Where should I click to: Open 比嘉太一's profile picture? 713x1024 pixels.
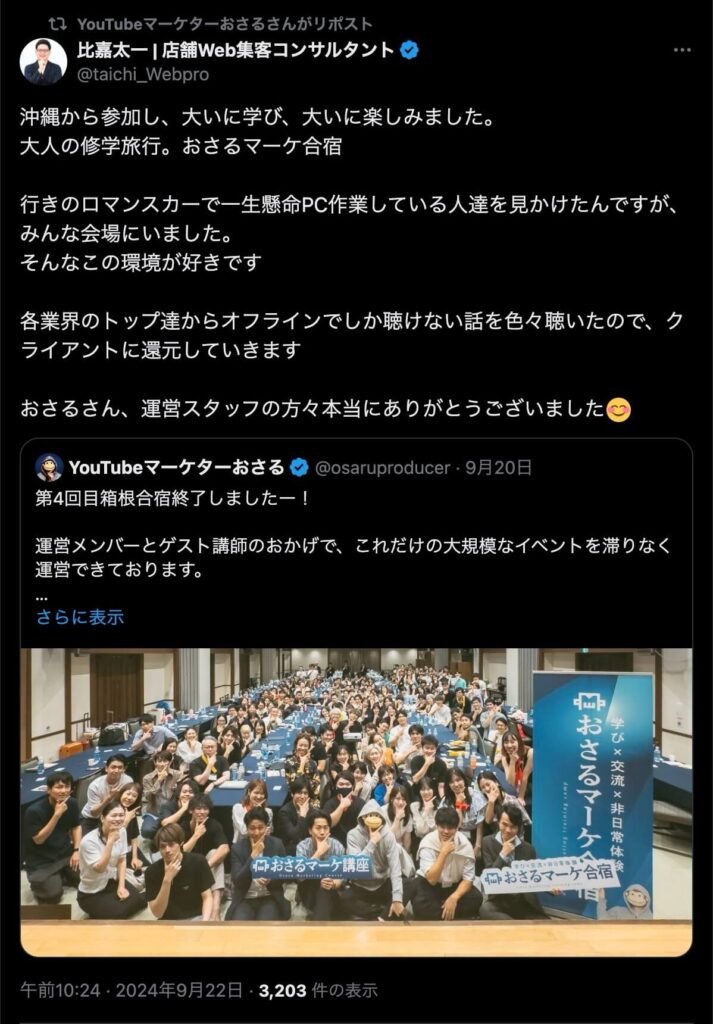pos(43,62)
